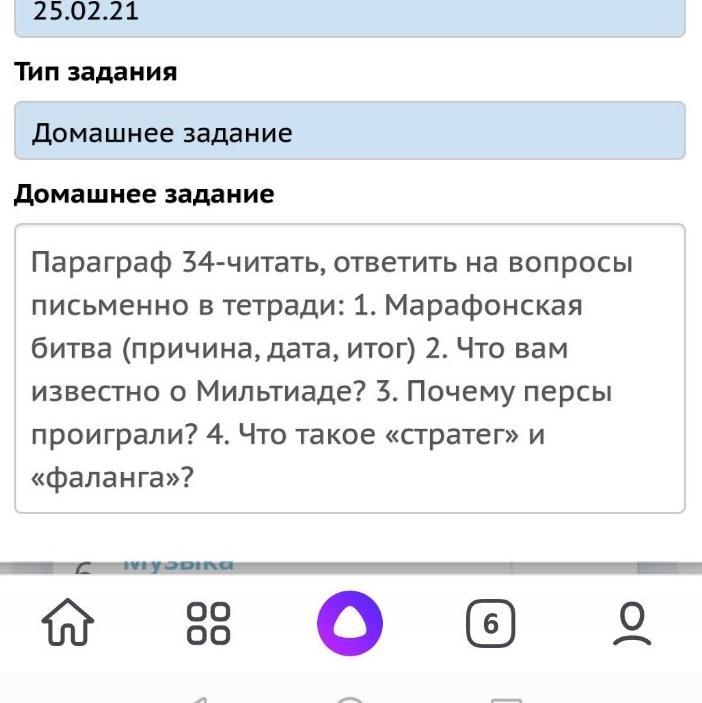Tap the Домашнее задание task type field
This screenshot has width=702, height=703.
pos(349,131)
